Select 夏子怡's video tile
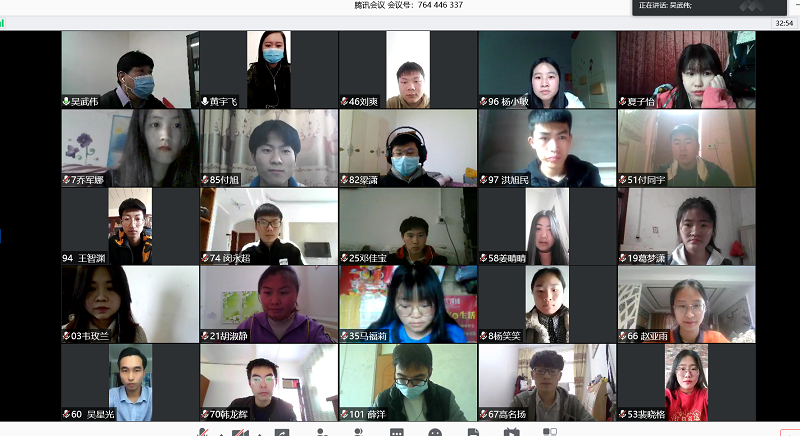Screen dimensions: 800x436 point(686,69)
